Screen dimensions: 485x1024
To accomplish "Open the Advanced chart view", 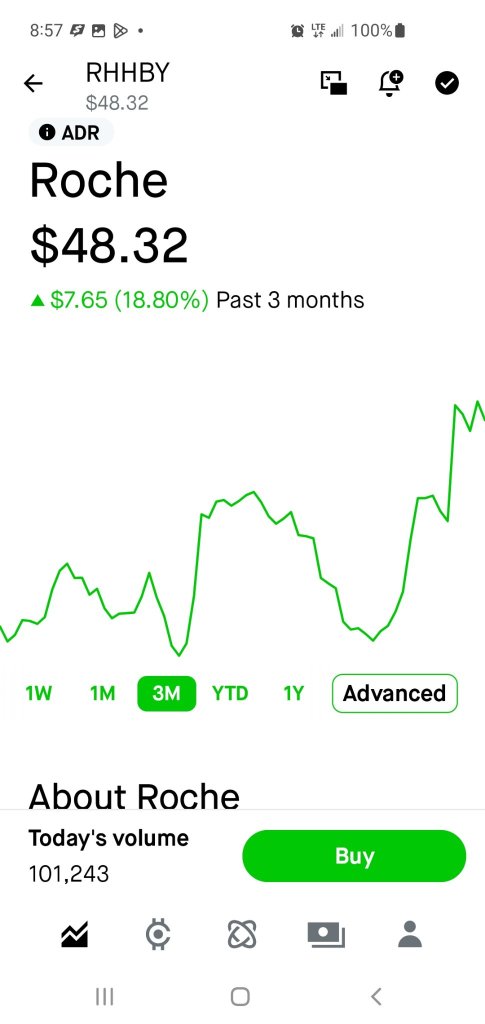I will (395, 693).
